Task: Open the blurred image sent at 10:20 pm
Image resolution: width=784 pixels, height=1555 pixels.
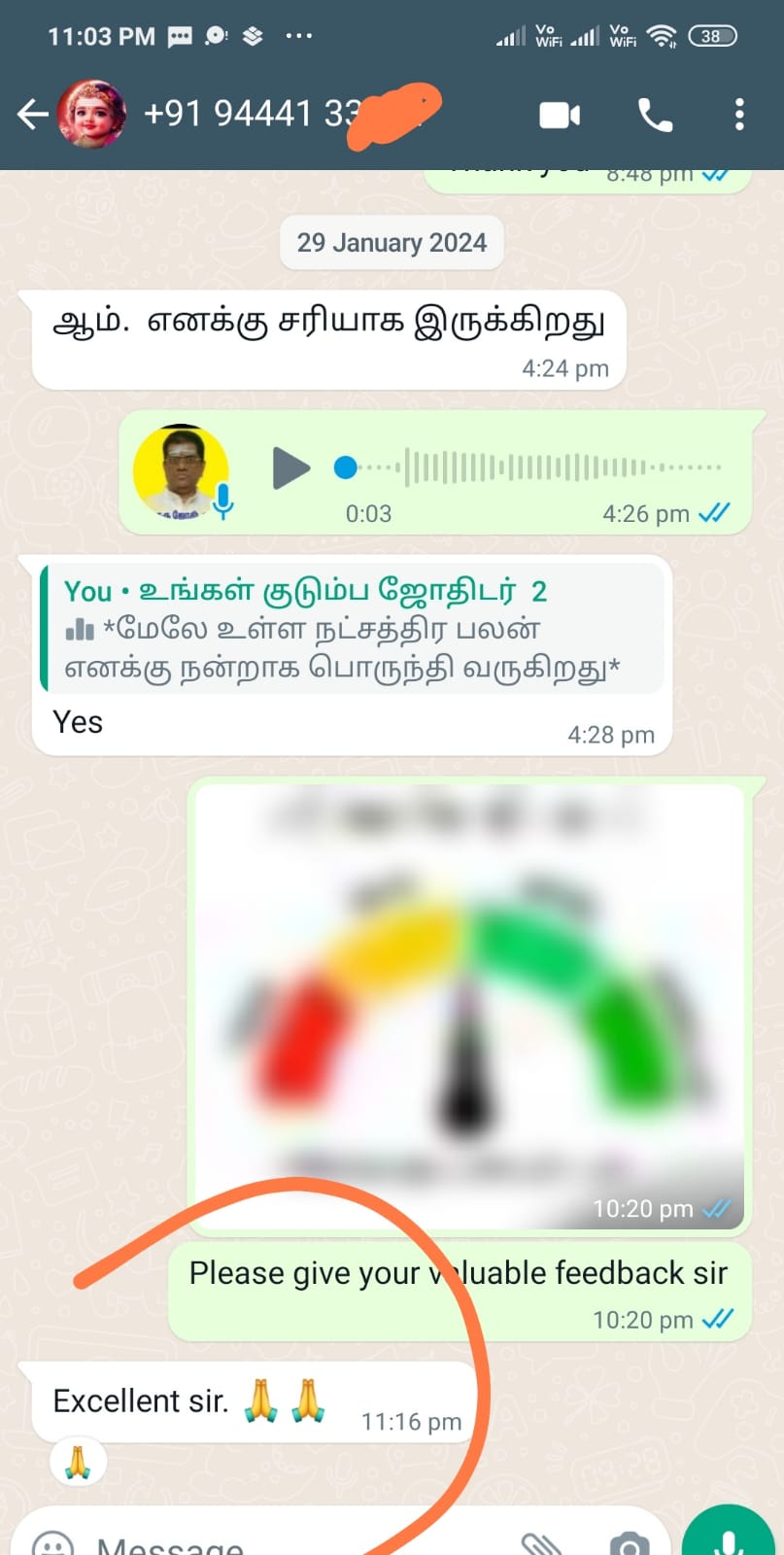Action: (470, 1006)
